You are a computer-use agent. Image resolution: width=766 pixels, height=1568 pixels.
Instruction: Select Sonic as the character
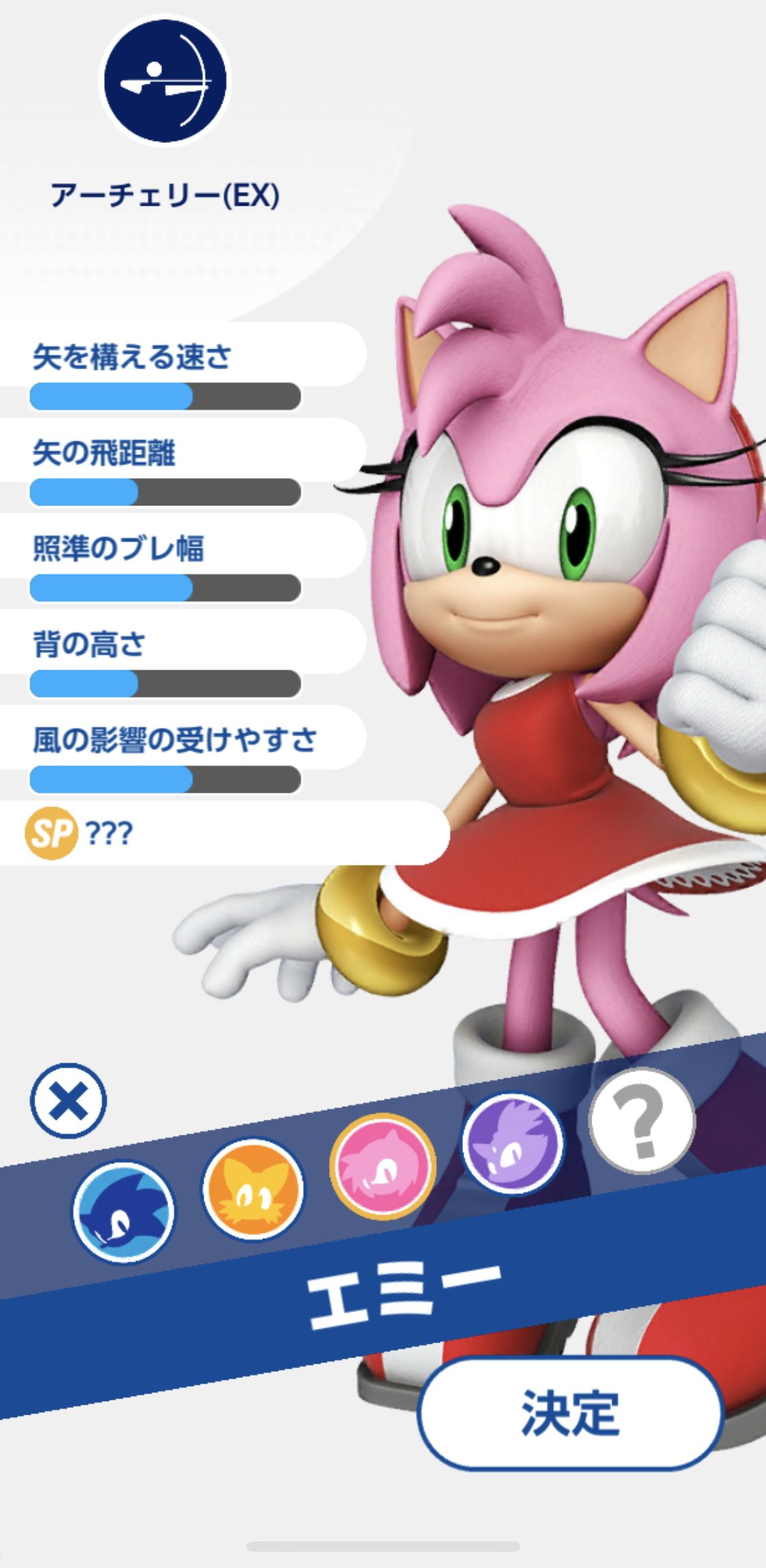pos(123,1210)
